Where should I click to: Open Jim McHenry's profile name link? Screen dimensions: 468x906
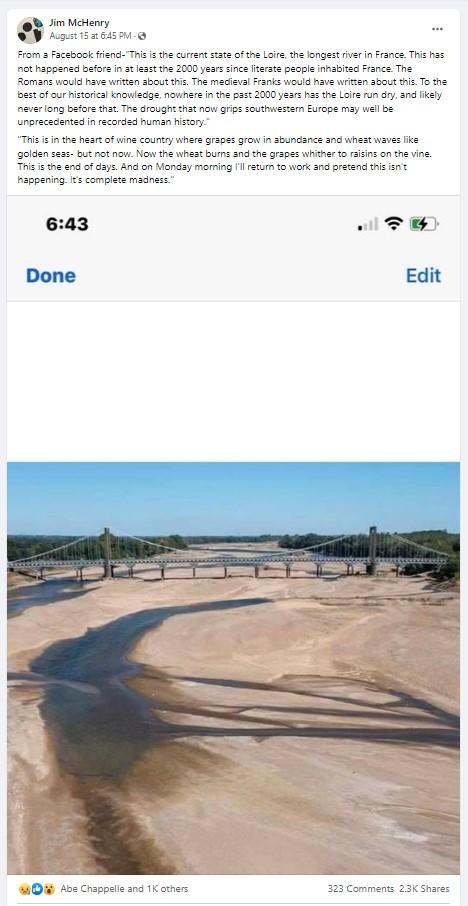pyautogui.click(x=79, y=23)
